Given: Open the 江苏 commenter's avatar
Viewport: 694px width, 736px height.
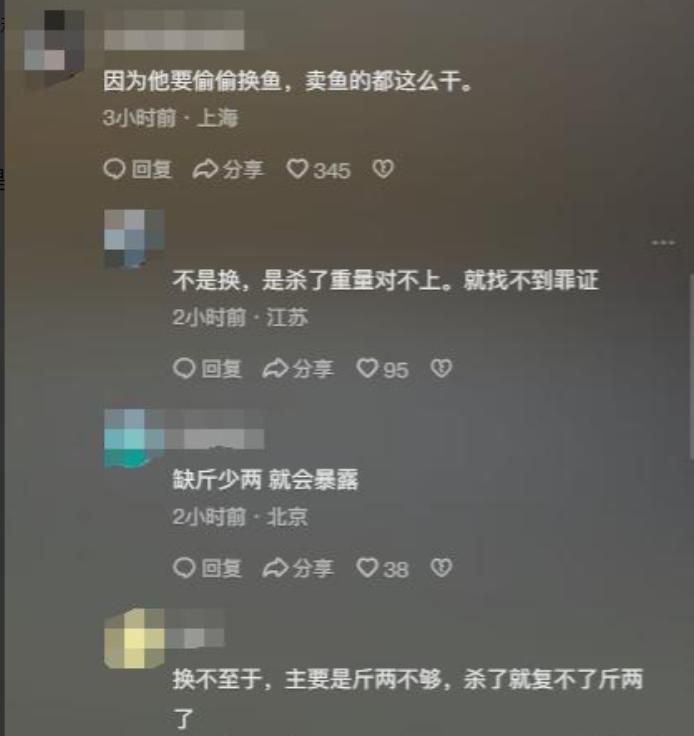Looking at the screenshot, I should pos(134,238).
